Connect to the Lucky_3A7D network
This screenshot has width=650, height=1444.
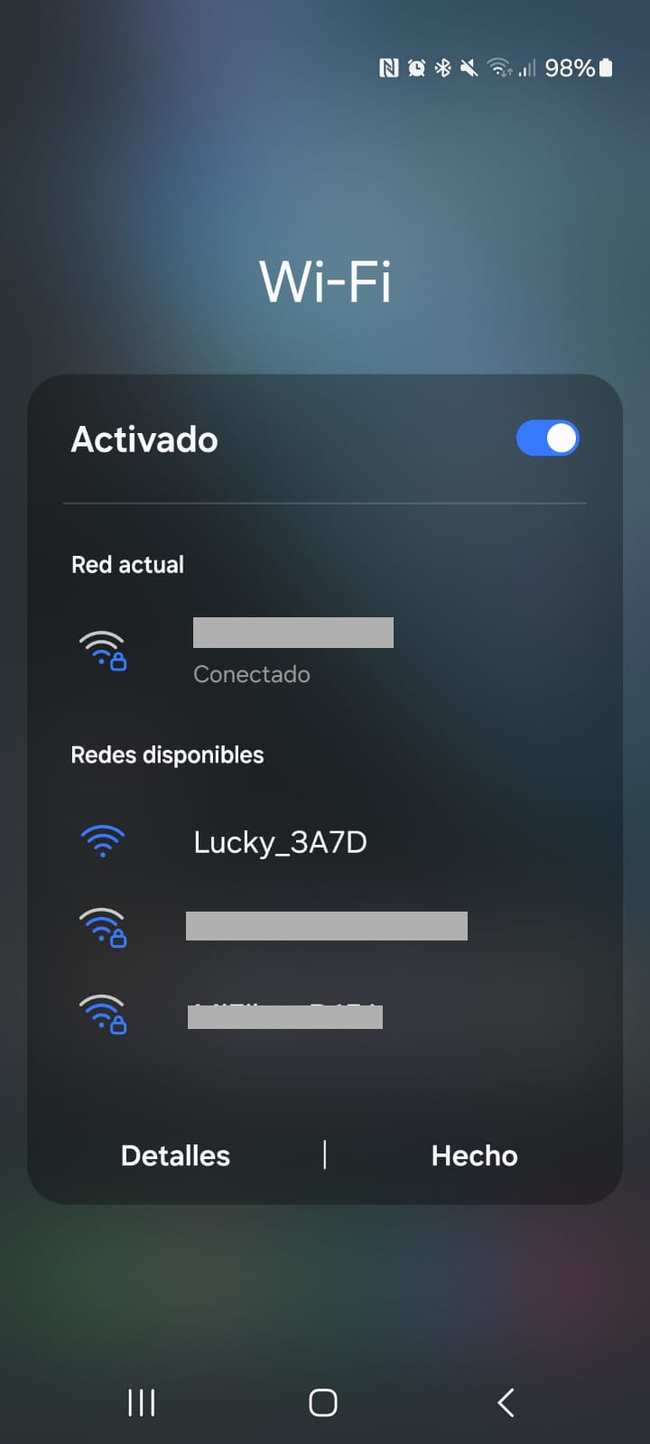280,842
